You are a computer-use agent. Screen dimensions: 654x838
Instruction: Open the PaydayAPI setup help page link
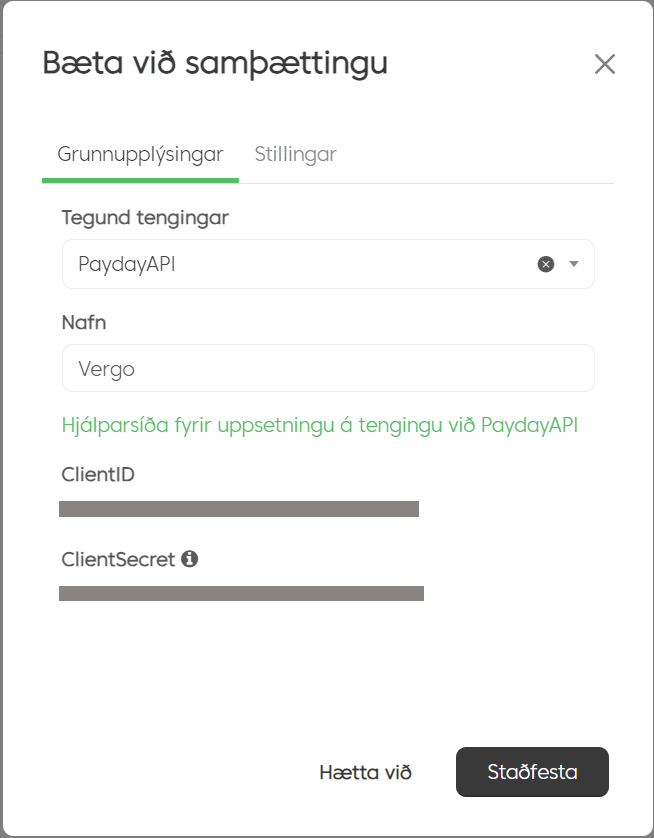tap(320, 425)
